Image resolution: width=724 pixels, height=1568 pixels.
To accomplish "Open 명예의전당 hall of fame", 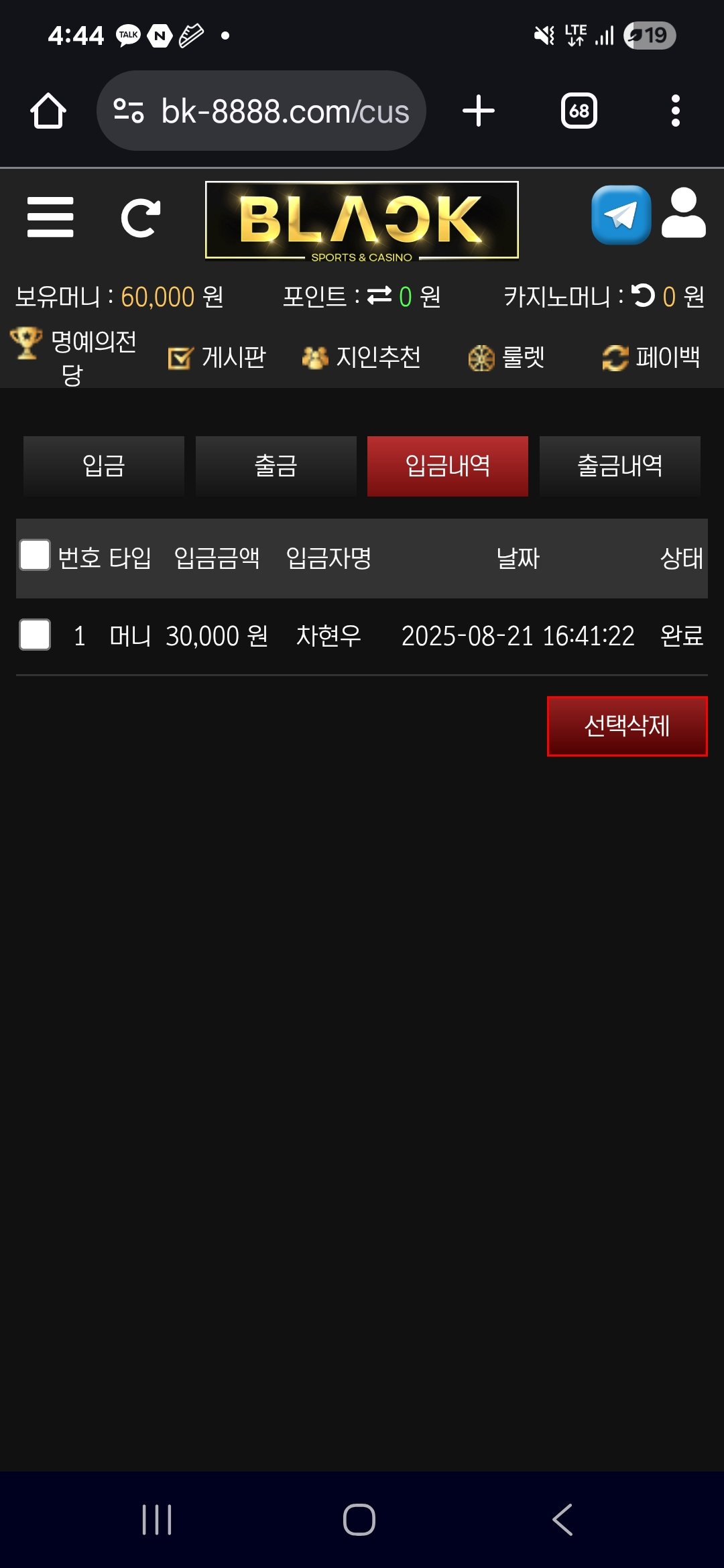I will 75,357.
